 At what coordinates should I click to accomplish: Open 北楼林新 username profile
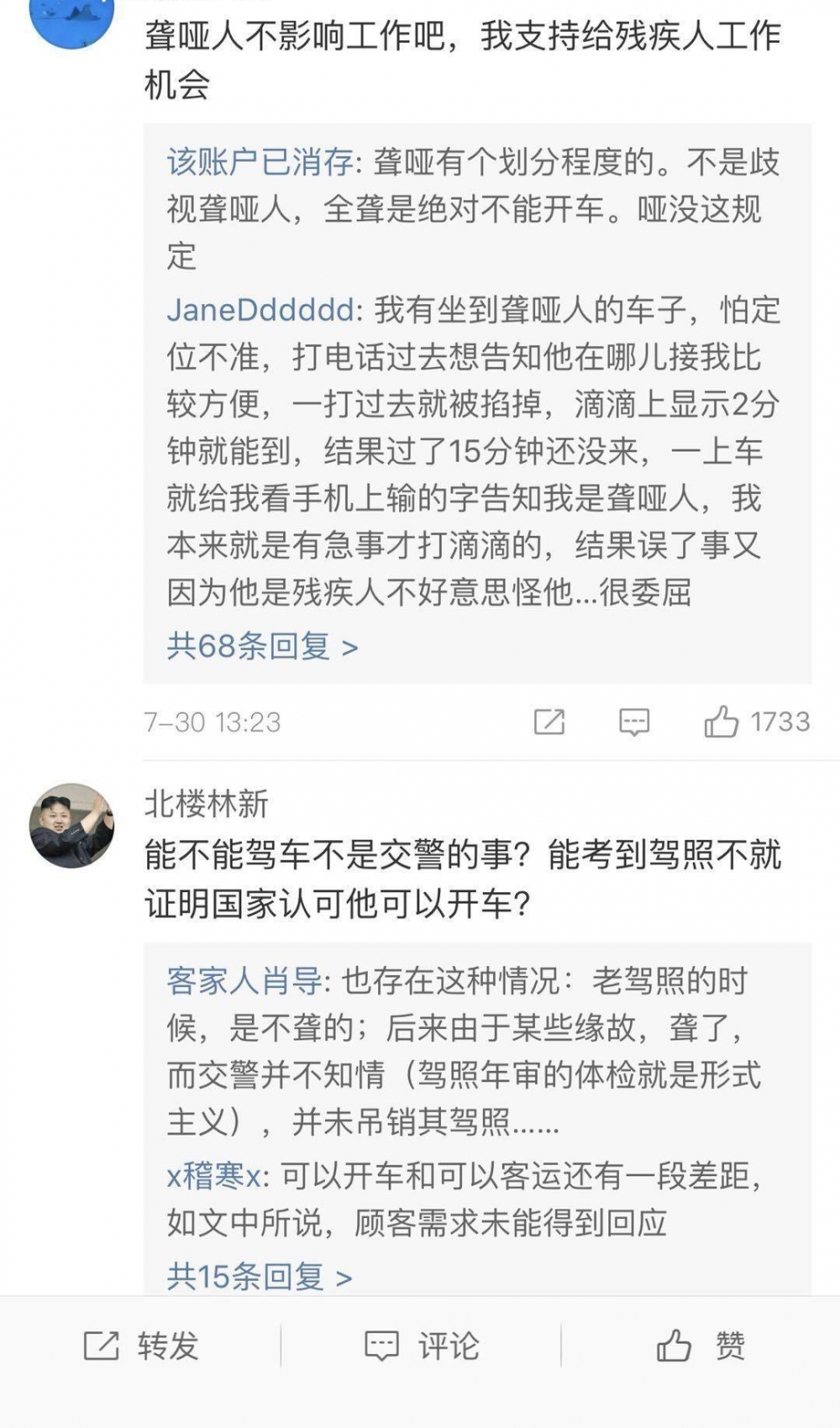tap(206, 804)
